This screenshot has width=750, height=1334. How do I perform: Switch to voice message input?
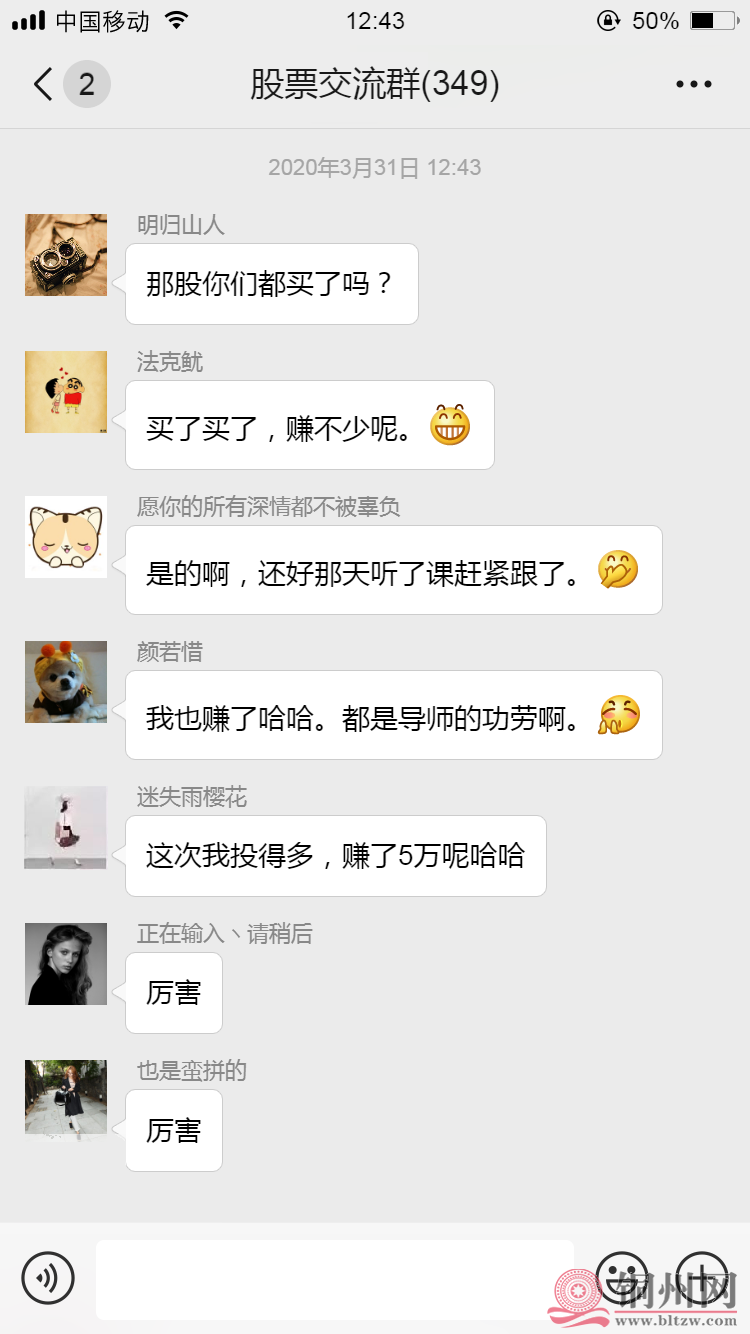click(48, 1277)
